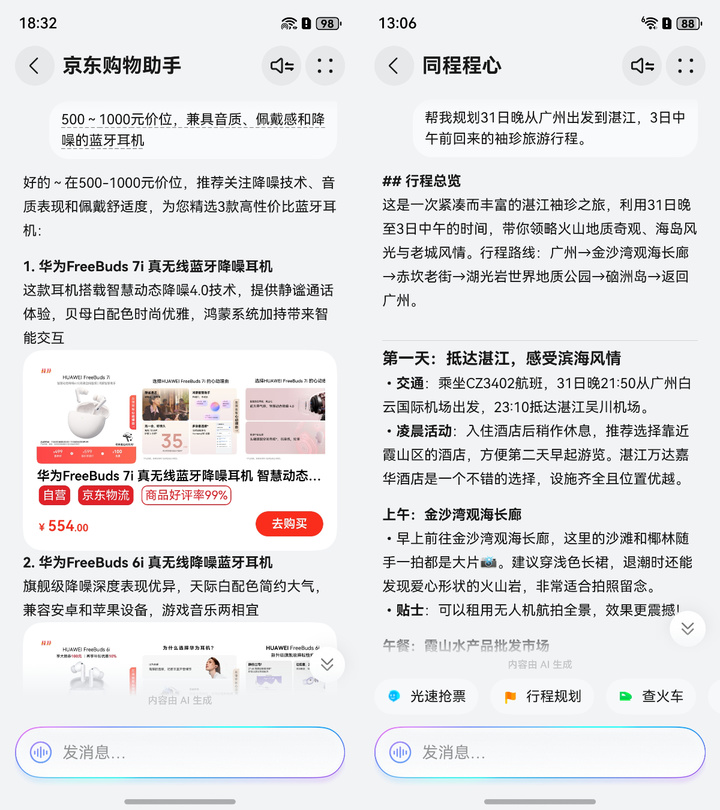Select the 光速抢票 chip
This screenshot has height=810, width=720.
click(x=427, y=696)
